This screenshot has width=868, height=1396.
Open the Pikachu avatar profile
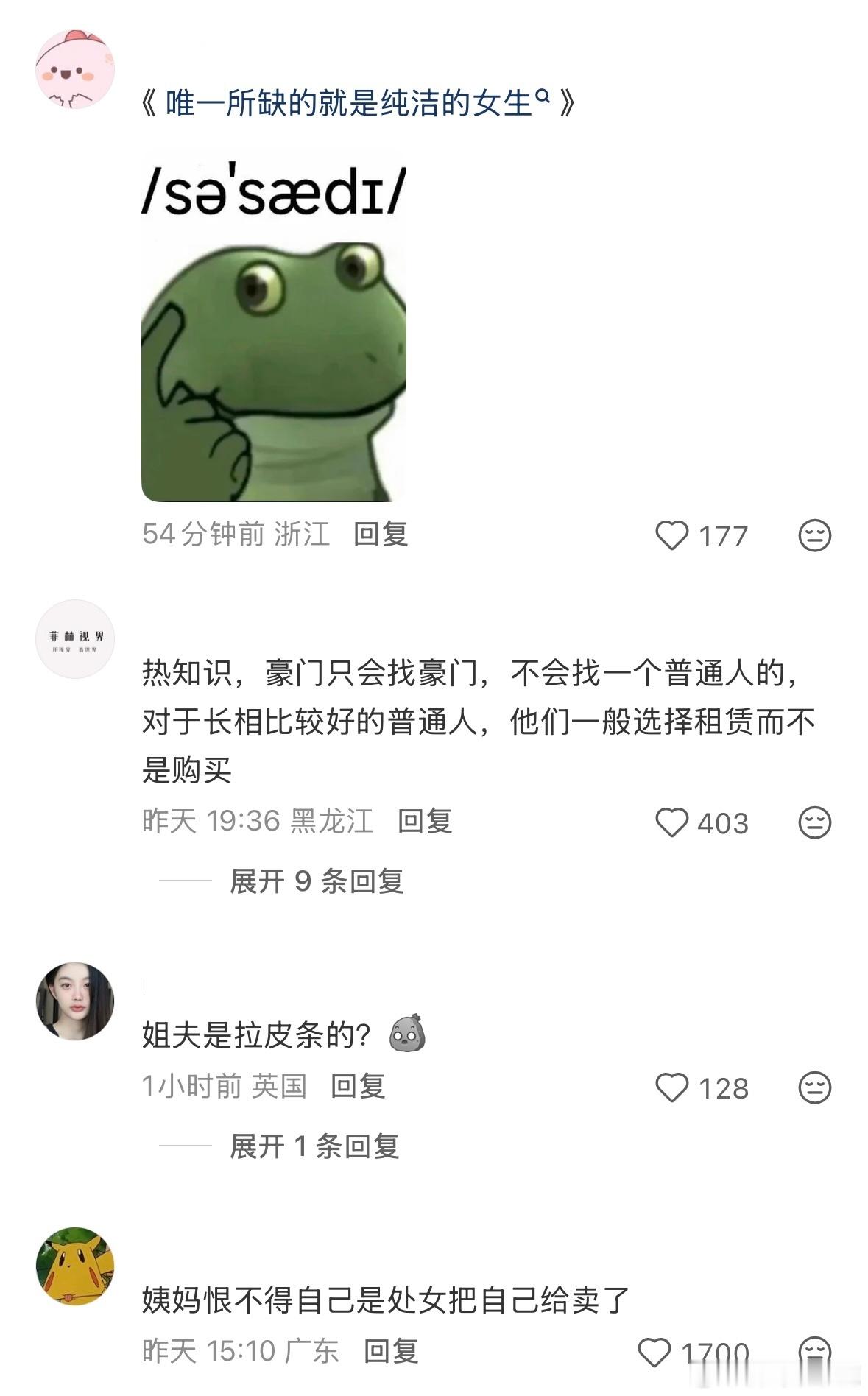pyautogui.click(x=75, y=1266)
